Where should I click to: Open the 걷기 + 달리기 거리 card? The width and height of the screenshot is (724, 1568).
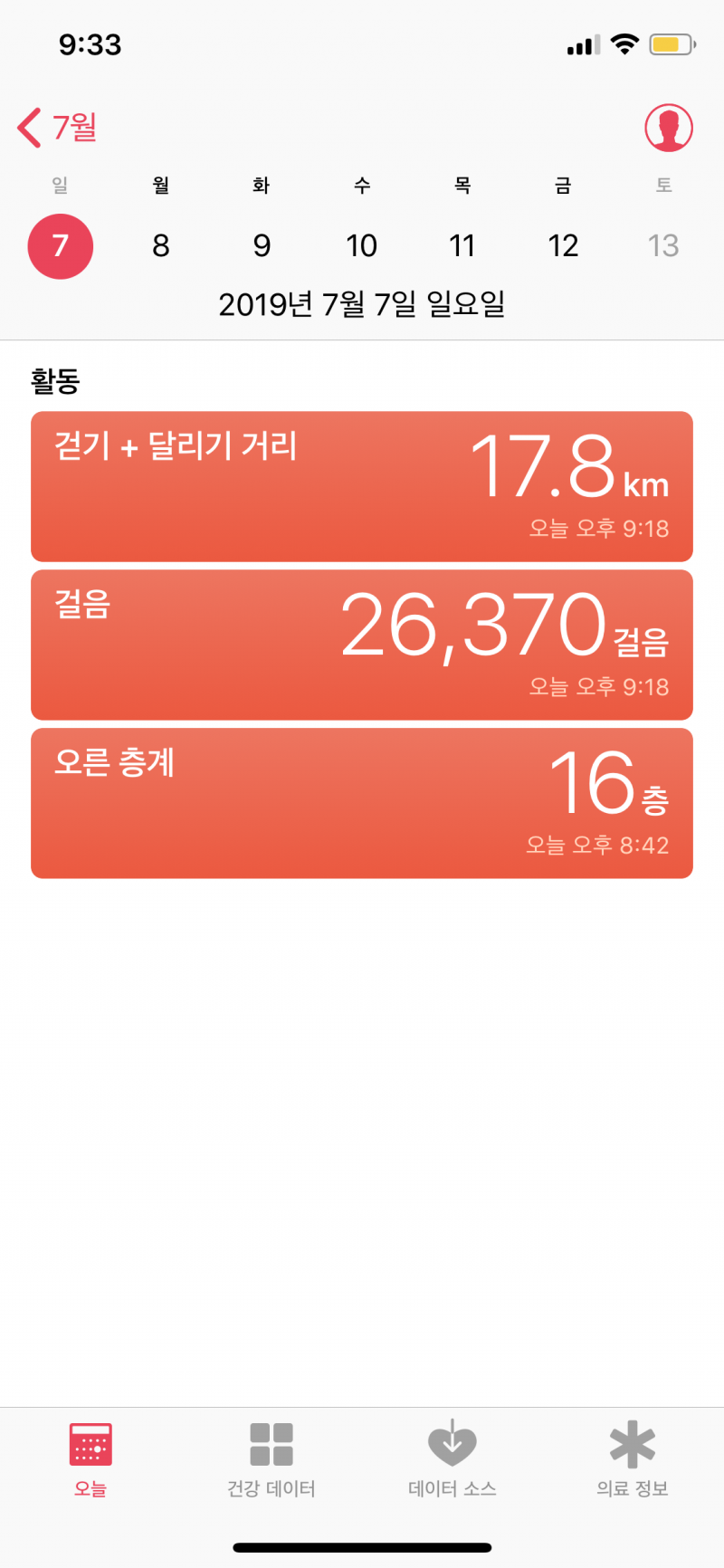coord(362,487)
